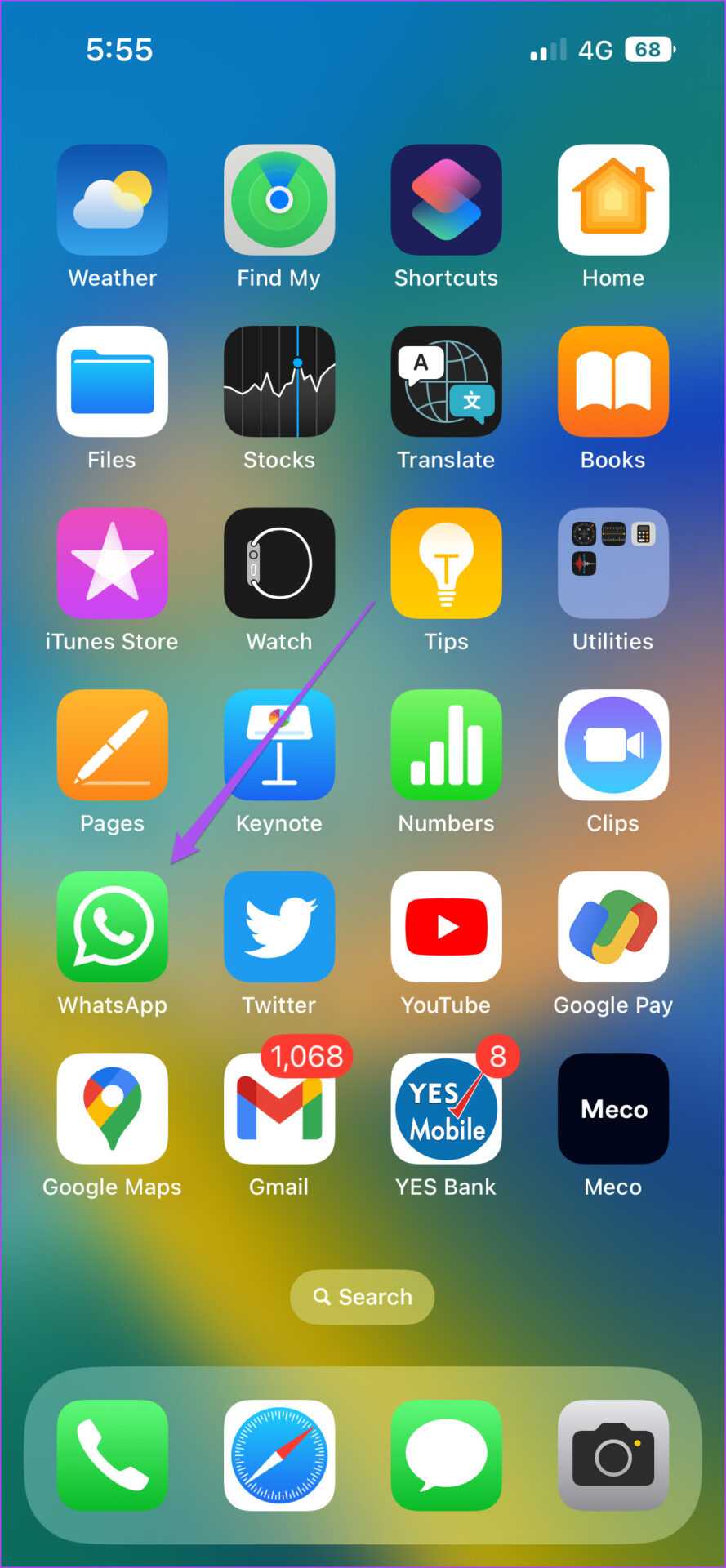
Task: Open Messages from the dock
Action: tap(446, 1455)
